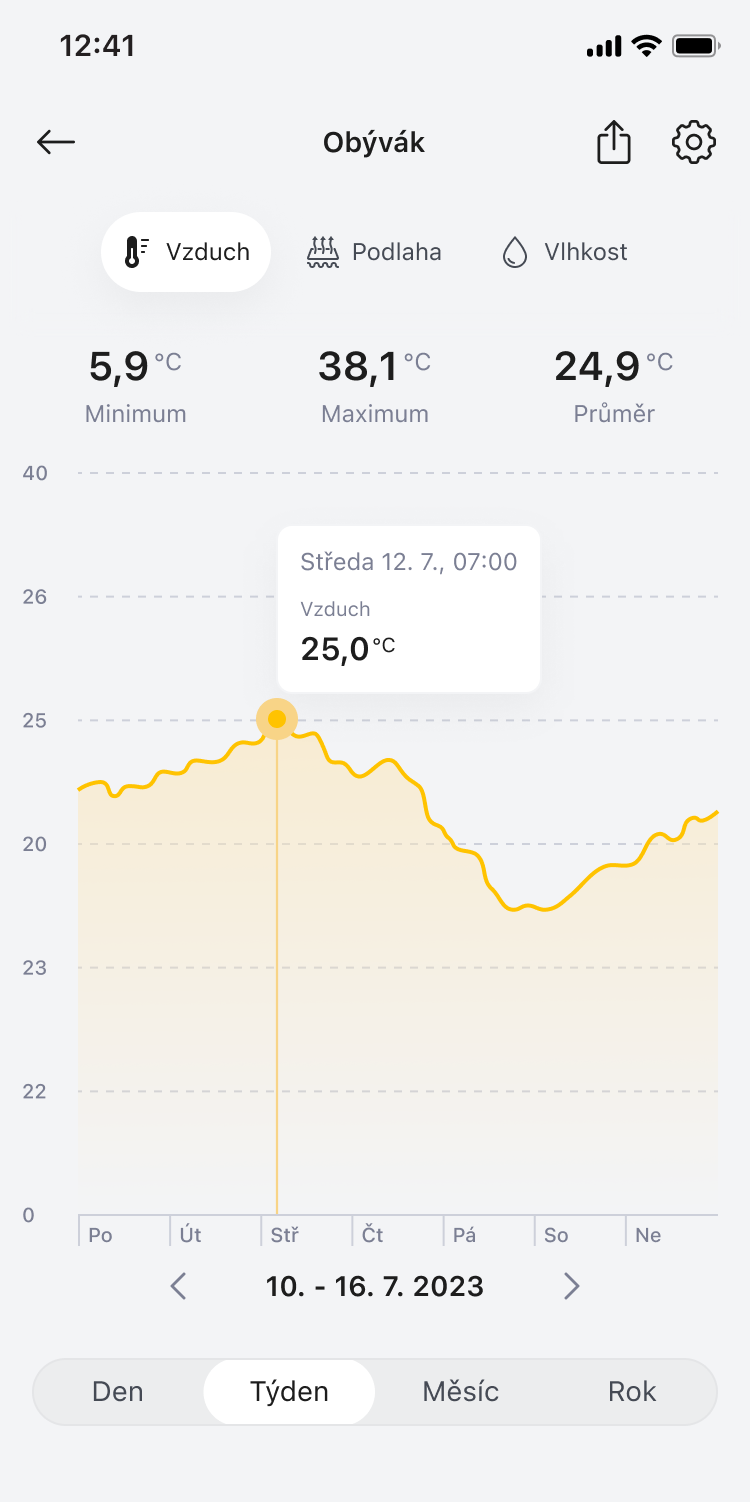Viewport: 750px width, 1502px height.
Task: Go back with the arrow icon
Action: (x=56, y=142)
